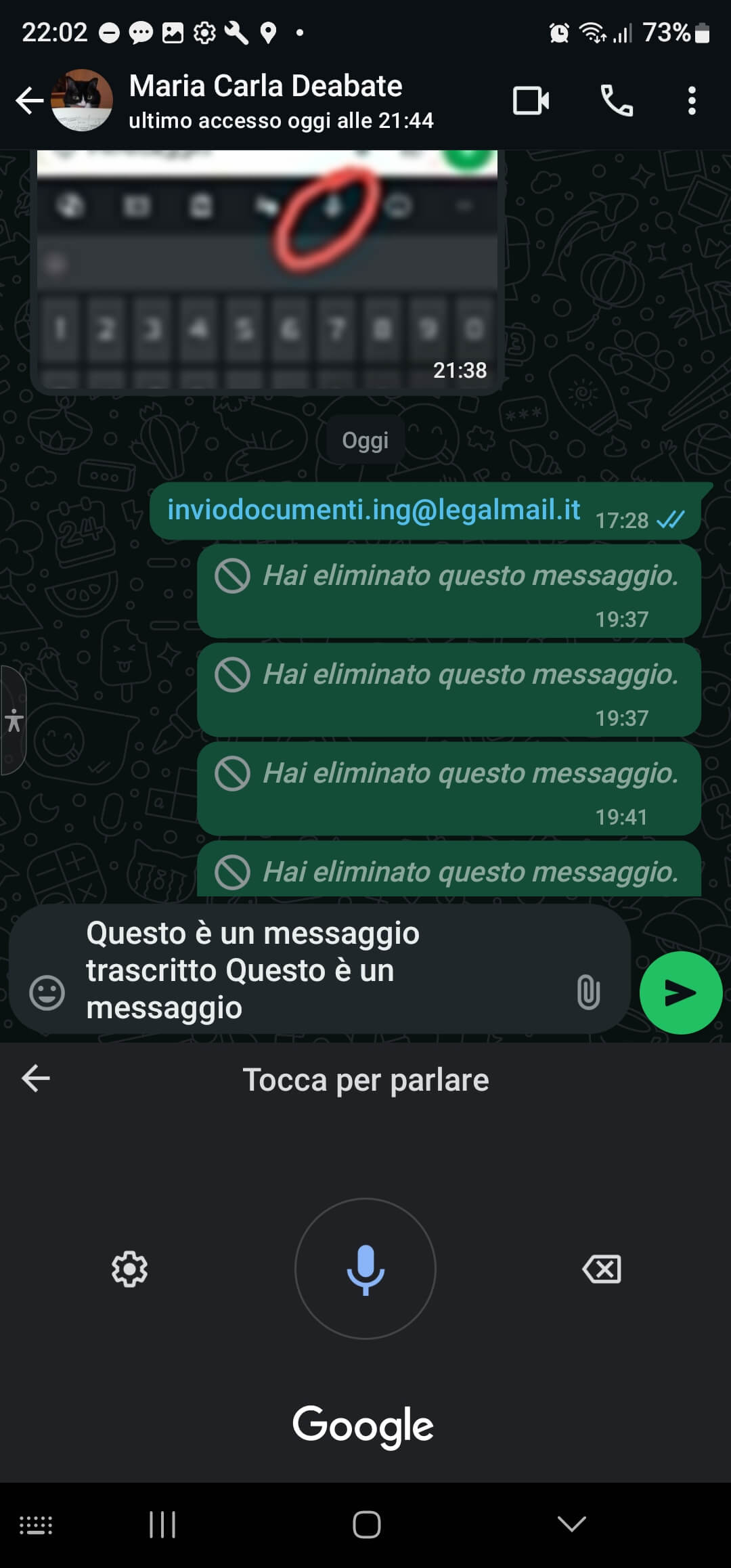
Task: Open the emoji picker
Action: click(47, 993)
